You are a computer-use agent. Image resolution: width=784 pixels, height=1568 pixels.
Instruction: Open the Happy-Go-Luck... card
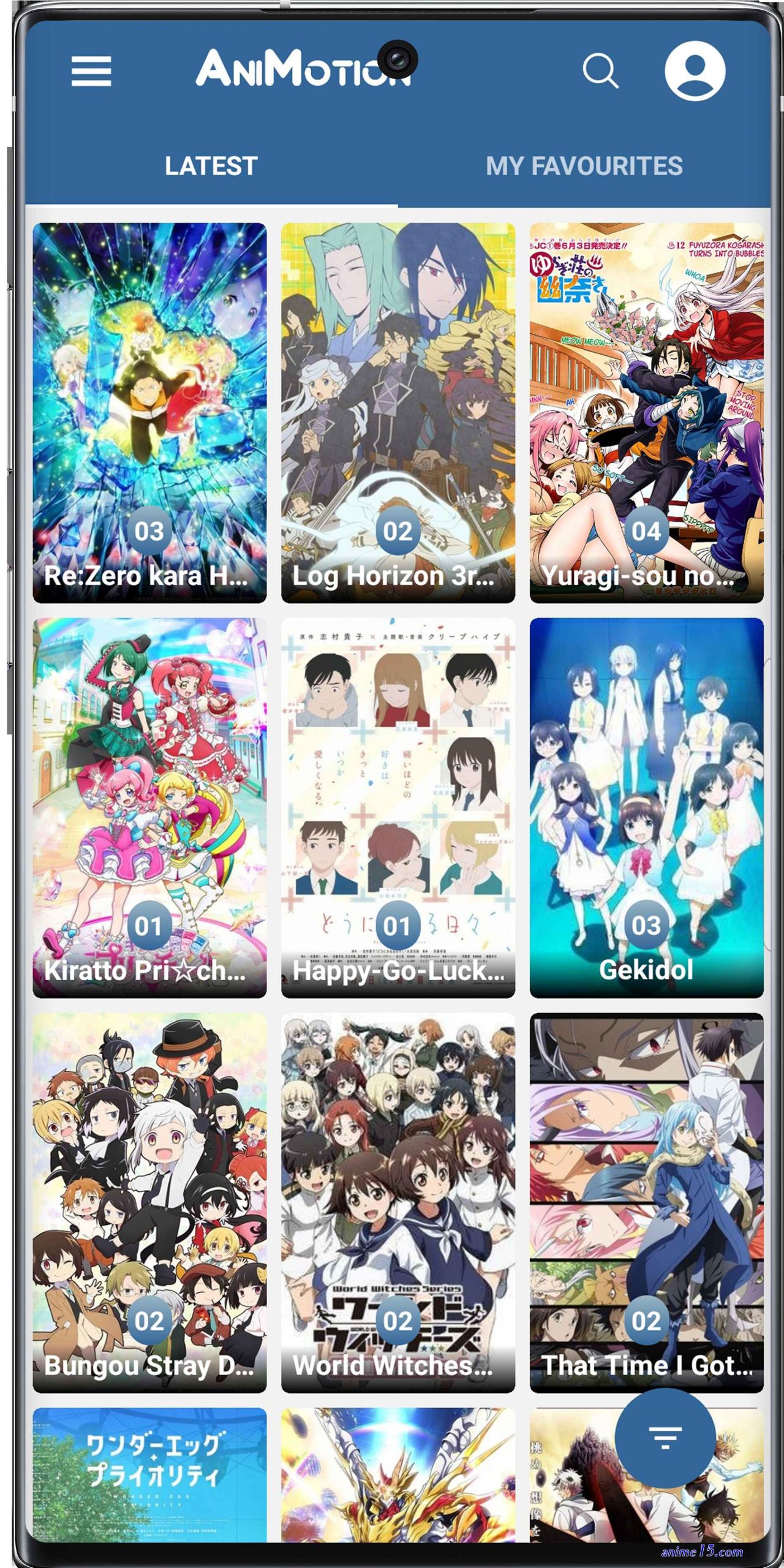tap(398, 807)
